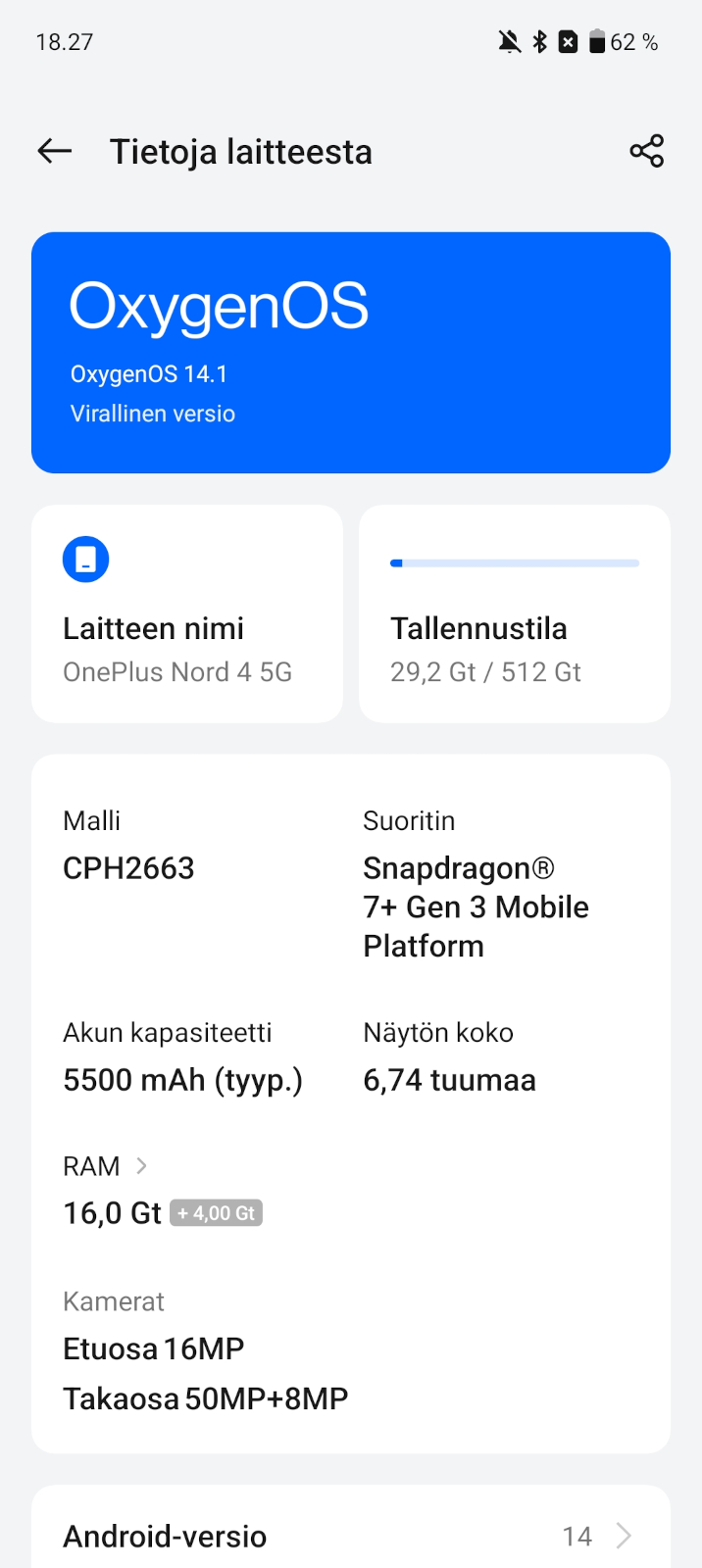Share the device information
The width and height of the screenshot is (702, 1568).
coord(646,151)
